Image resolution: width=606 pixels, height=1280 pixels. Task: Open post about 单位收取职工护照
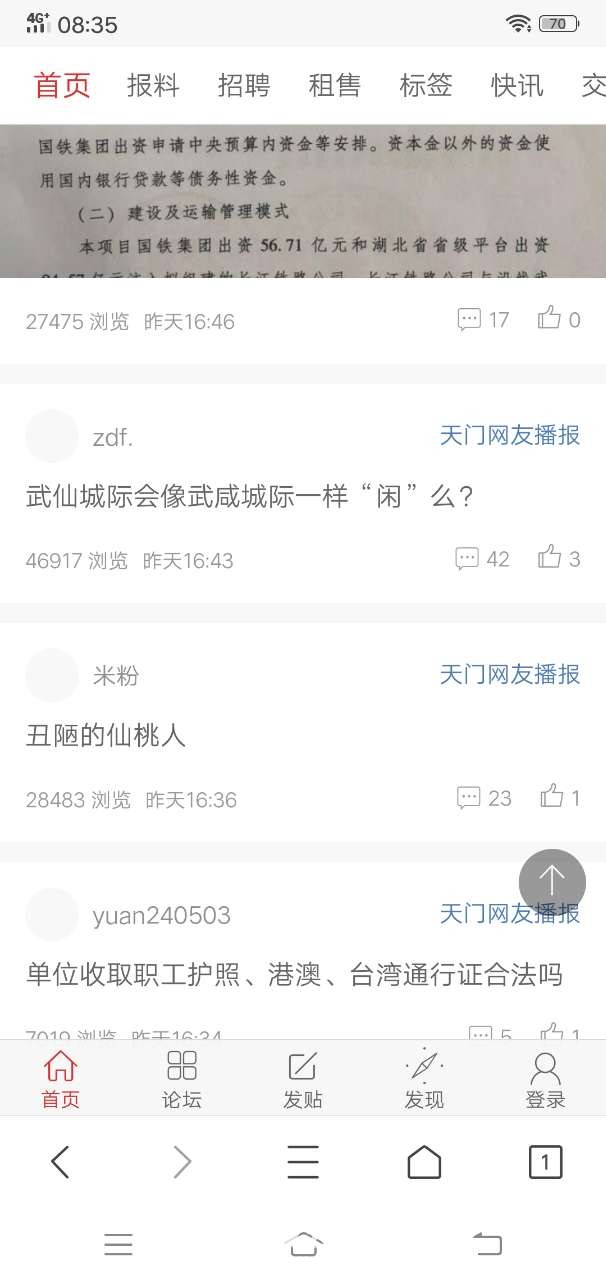tap(294, 974)
